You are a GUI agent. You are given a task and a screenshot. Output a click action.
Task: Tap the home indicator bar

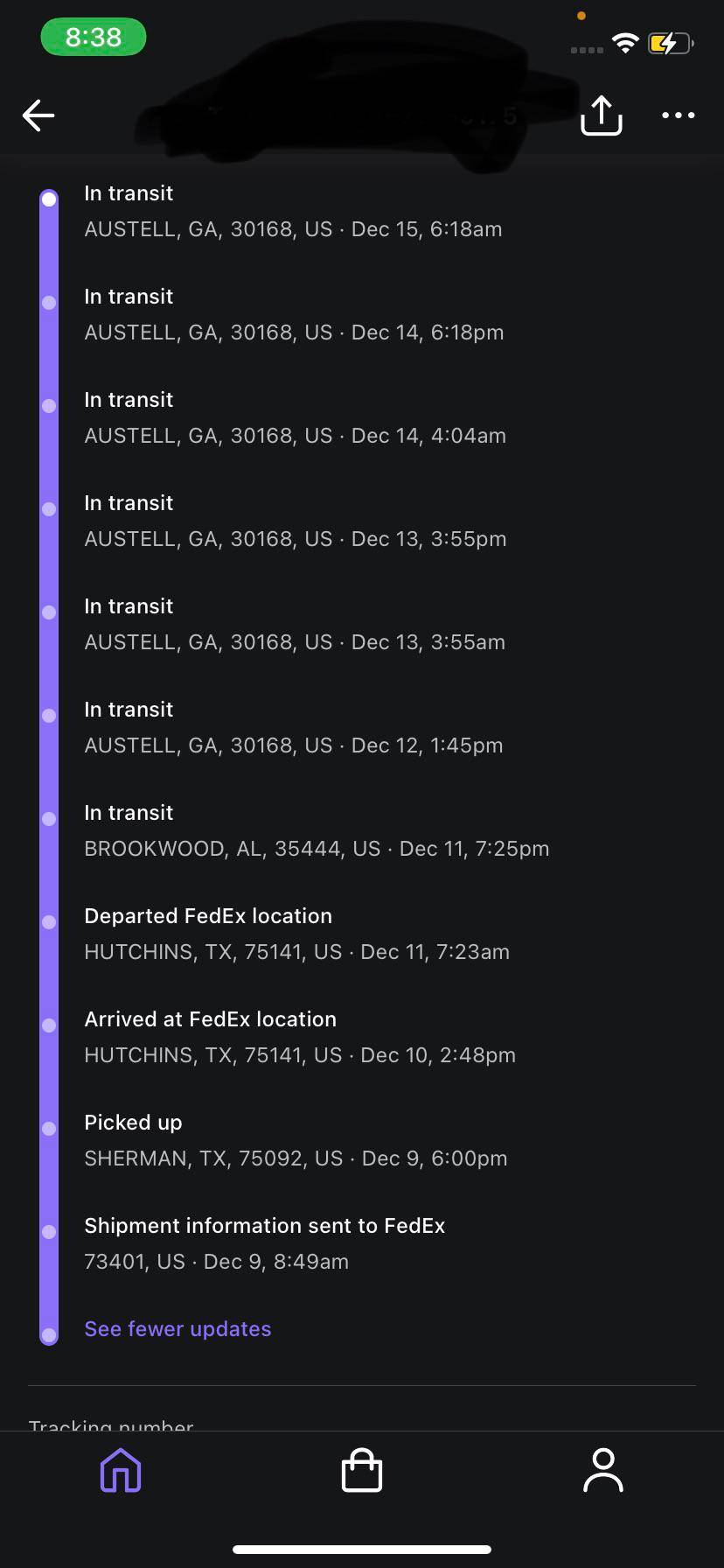point(362,1547)
